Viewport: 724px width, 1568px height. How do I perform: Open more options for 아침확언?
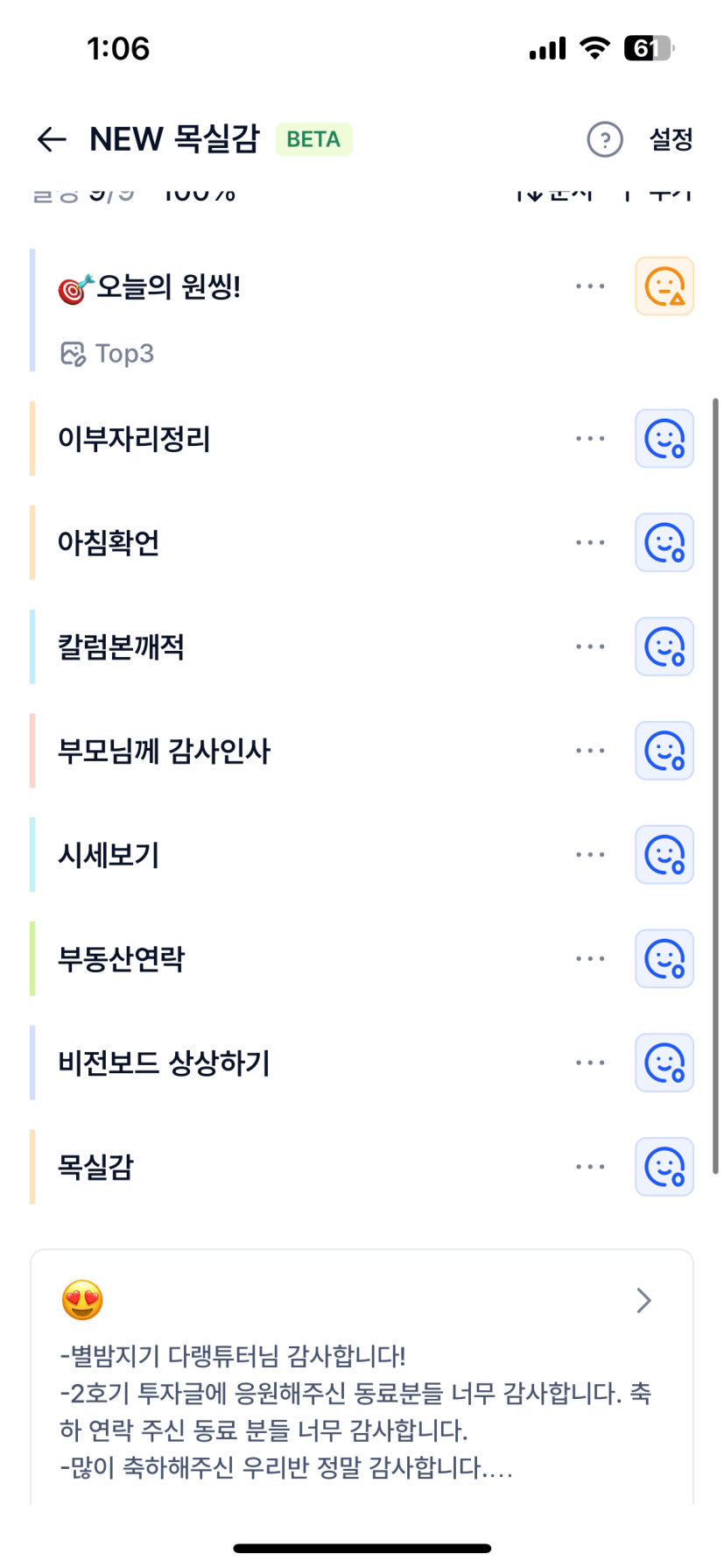(590, 543)
